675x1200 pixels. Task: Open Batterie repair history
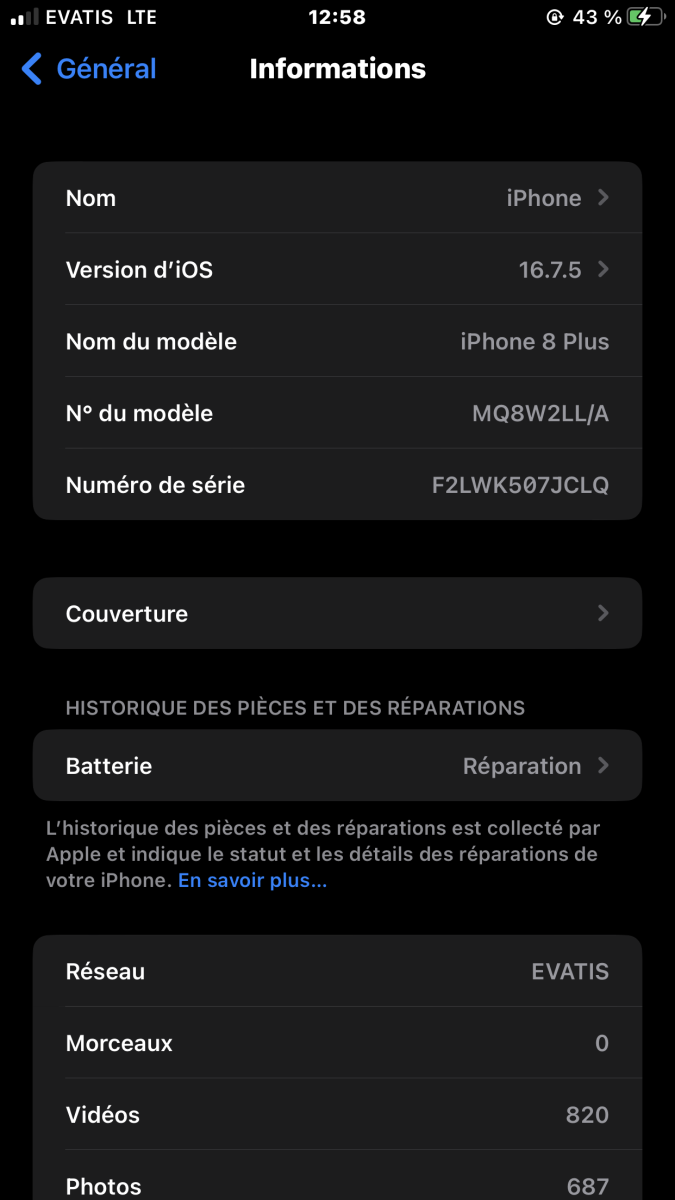337,766
